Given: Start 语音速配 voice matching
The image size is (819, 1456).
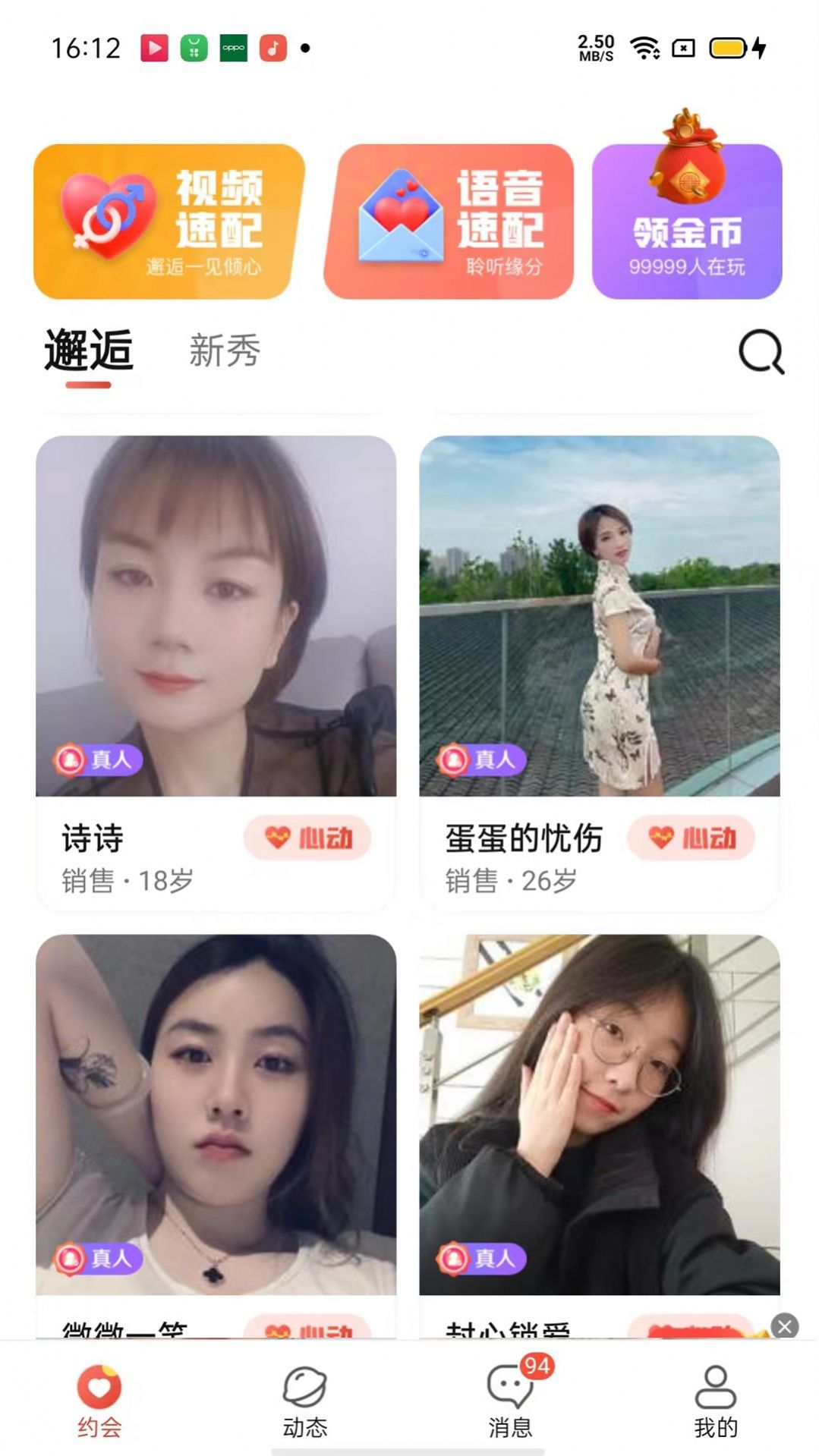Looking at the screenshot, I should tap(449, 222).
